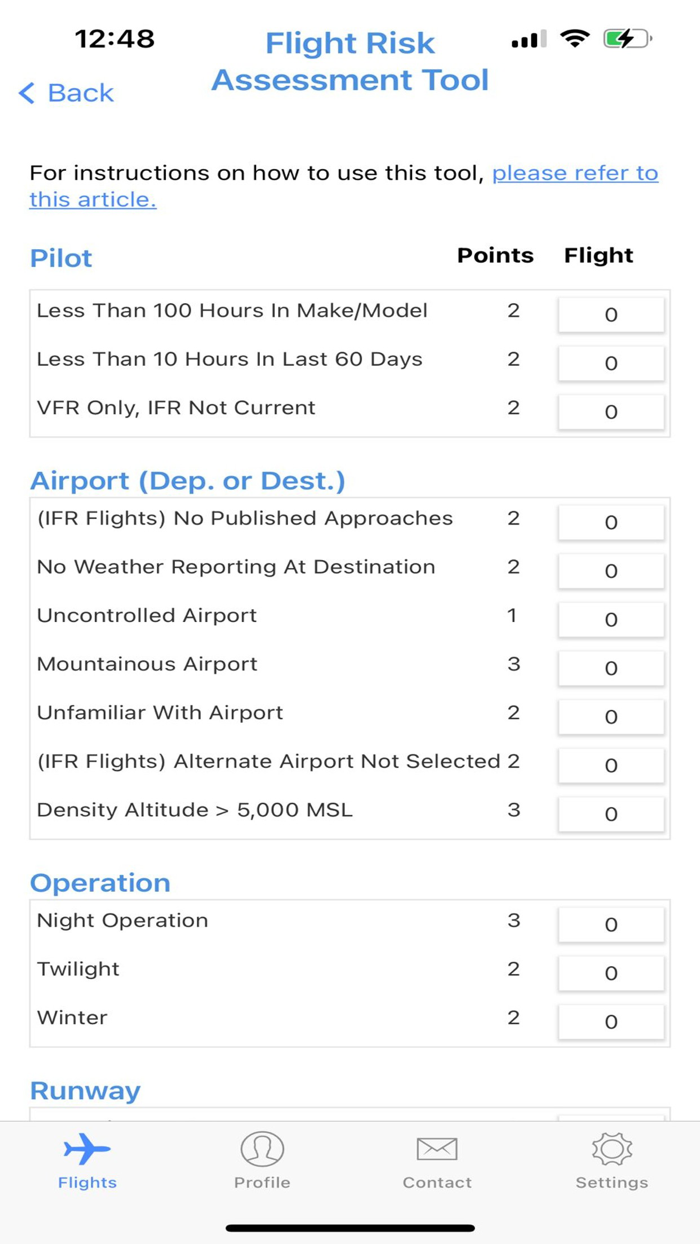Go back to the previous screen
This screenshot has height=1244, width=700.
tap(66, 93)
